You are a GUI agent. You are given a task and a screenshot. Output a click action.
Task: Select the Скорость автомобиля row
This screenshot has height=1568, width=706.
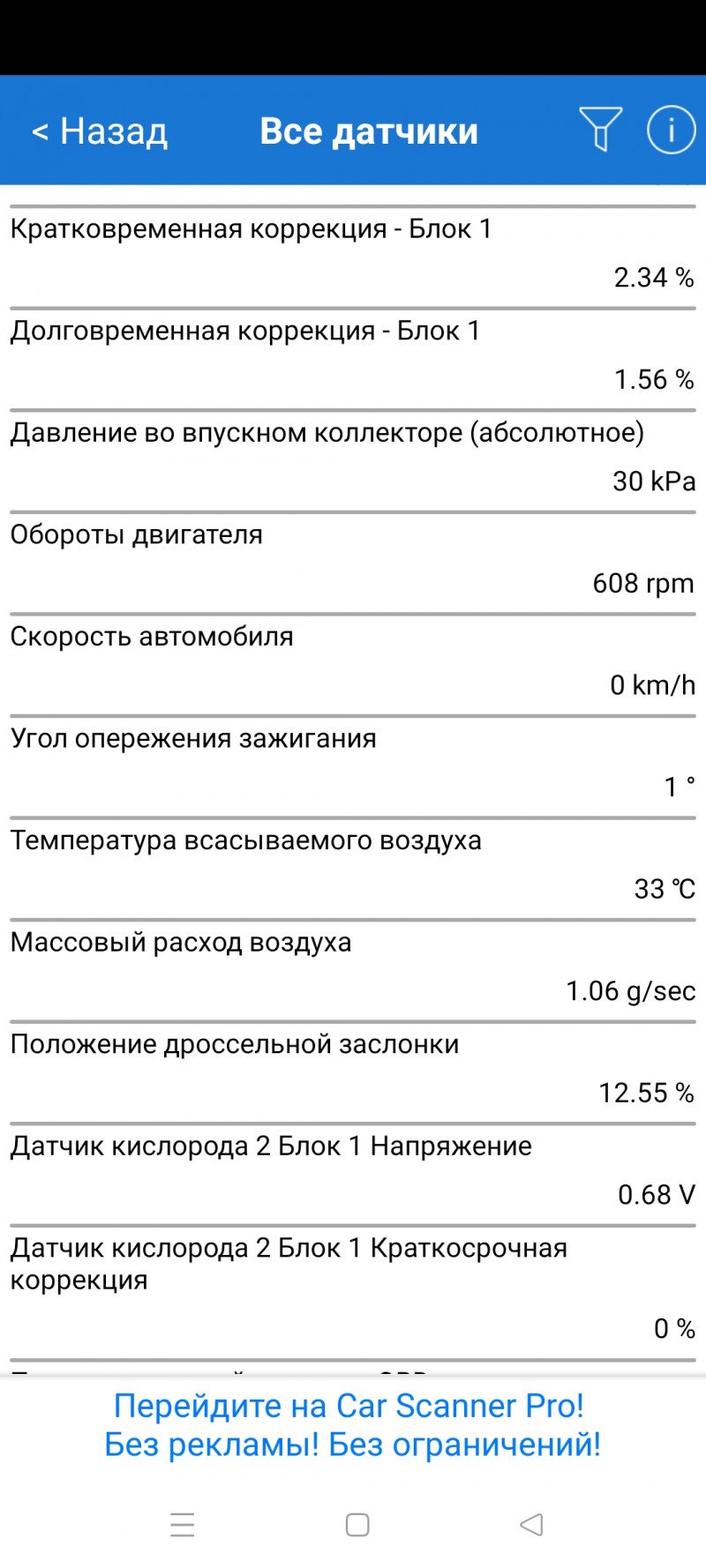tap(353, 665)
